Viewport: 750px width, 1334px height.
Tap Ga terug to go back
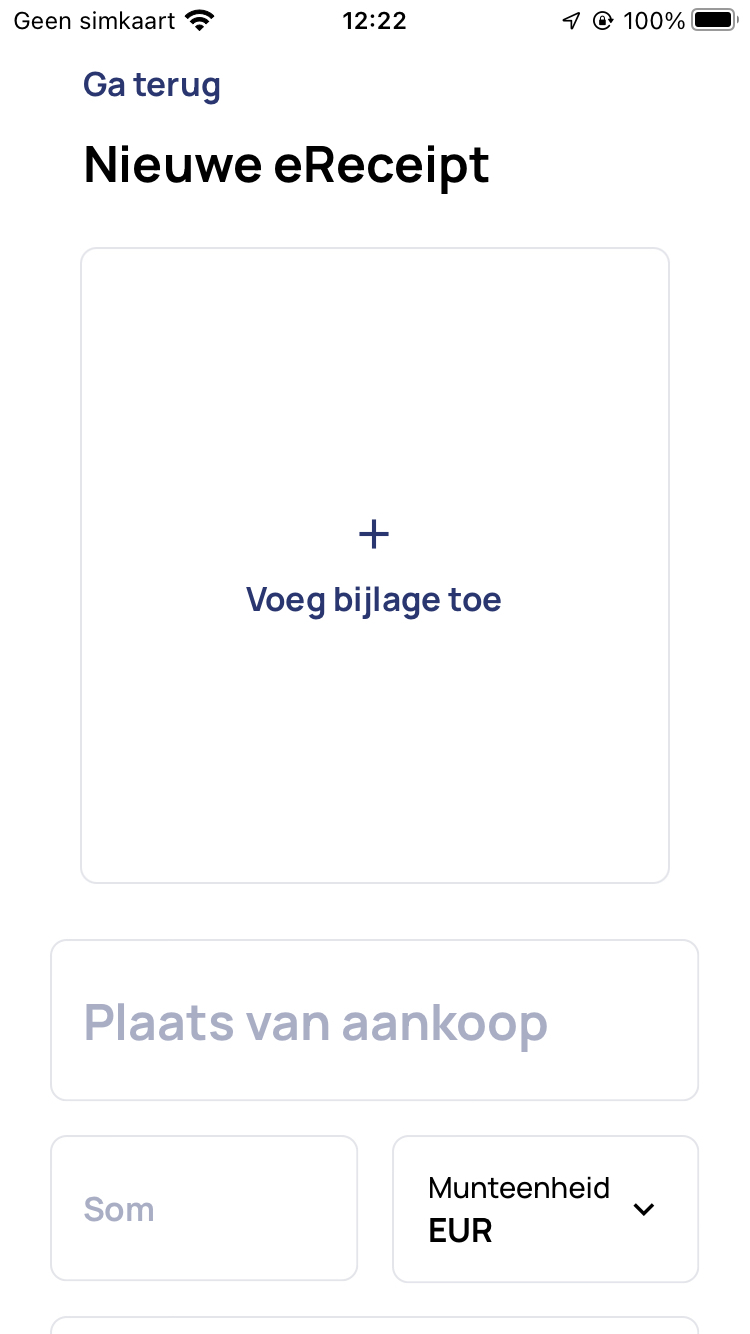[x=151, y=84]
